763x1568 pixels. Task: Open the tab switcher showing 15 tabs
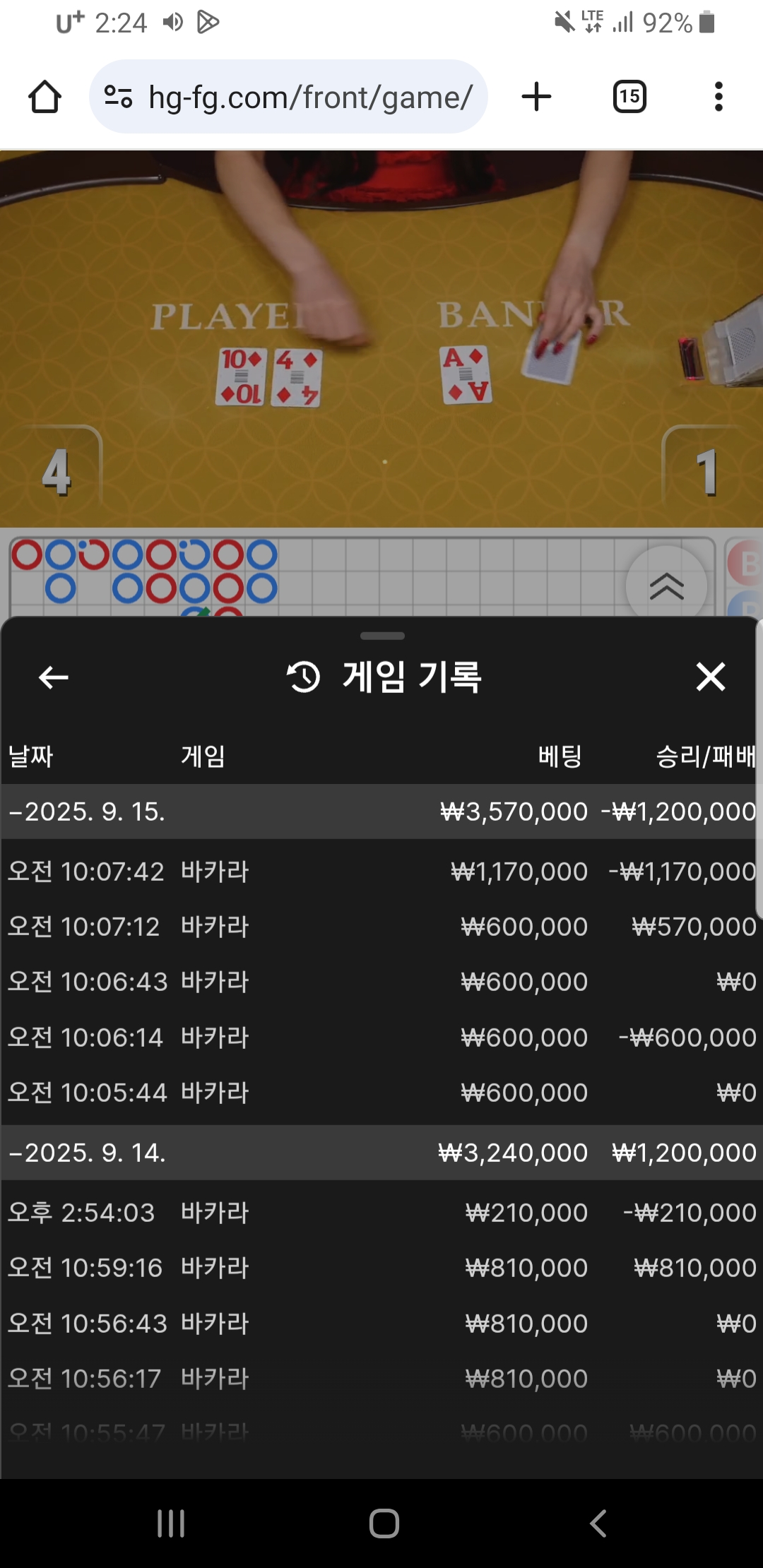click(x=629, y=97)
